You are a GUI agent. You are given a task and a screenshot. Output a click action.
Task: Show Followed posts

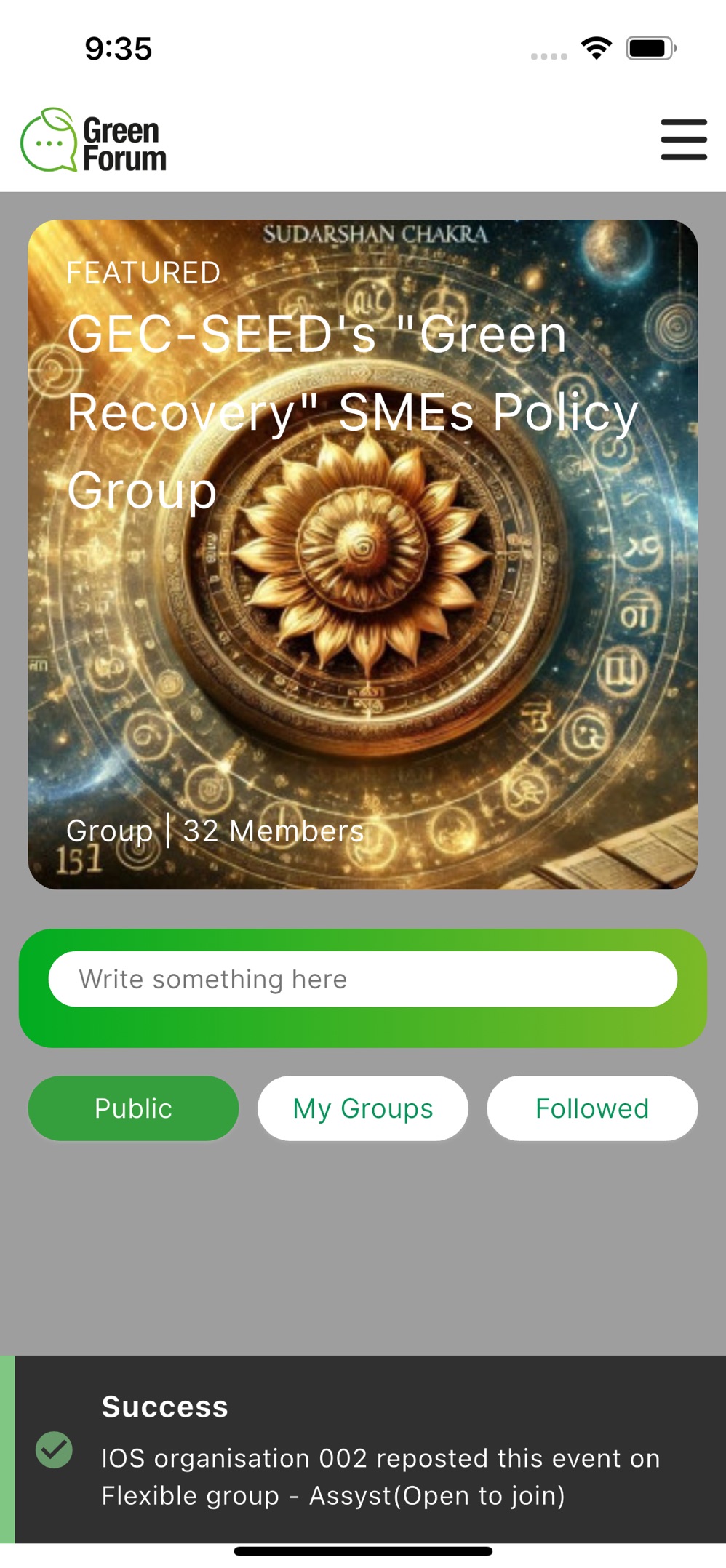(591, 1108)
